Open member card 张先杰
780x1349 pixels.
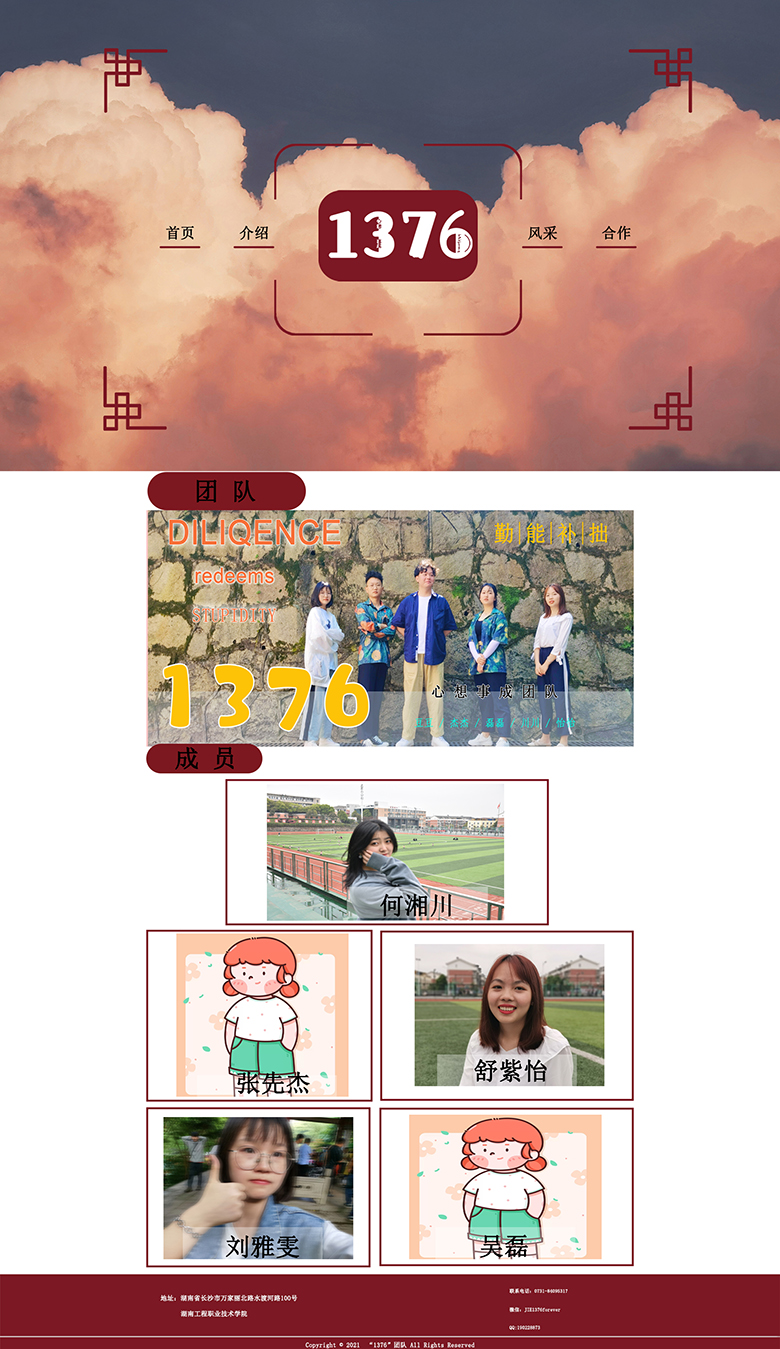(260, 1015)
